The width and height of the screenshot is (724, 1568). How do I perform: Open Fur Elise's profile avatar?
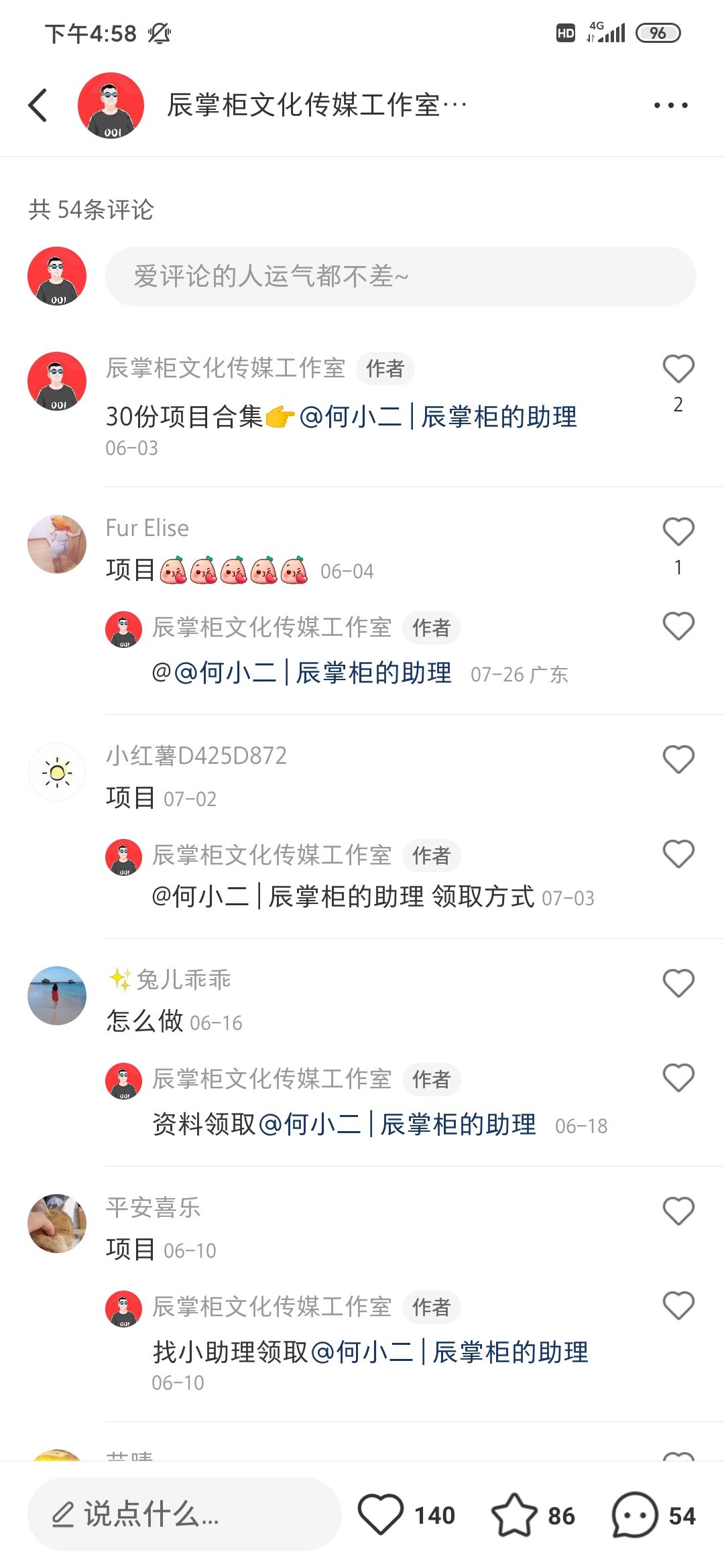coord(57,544)
